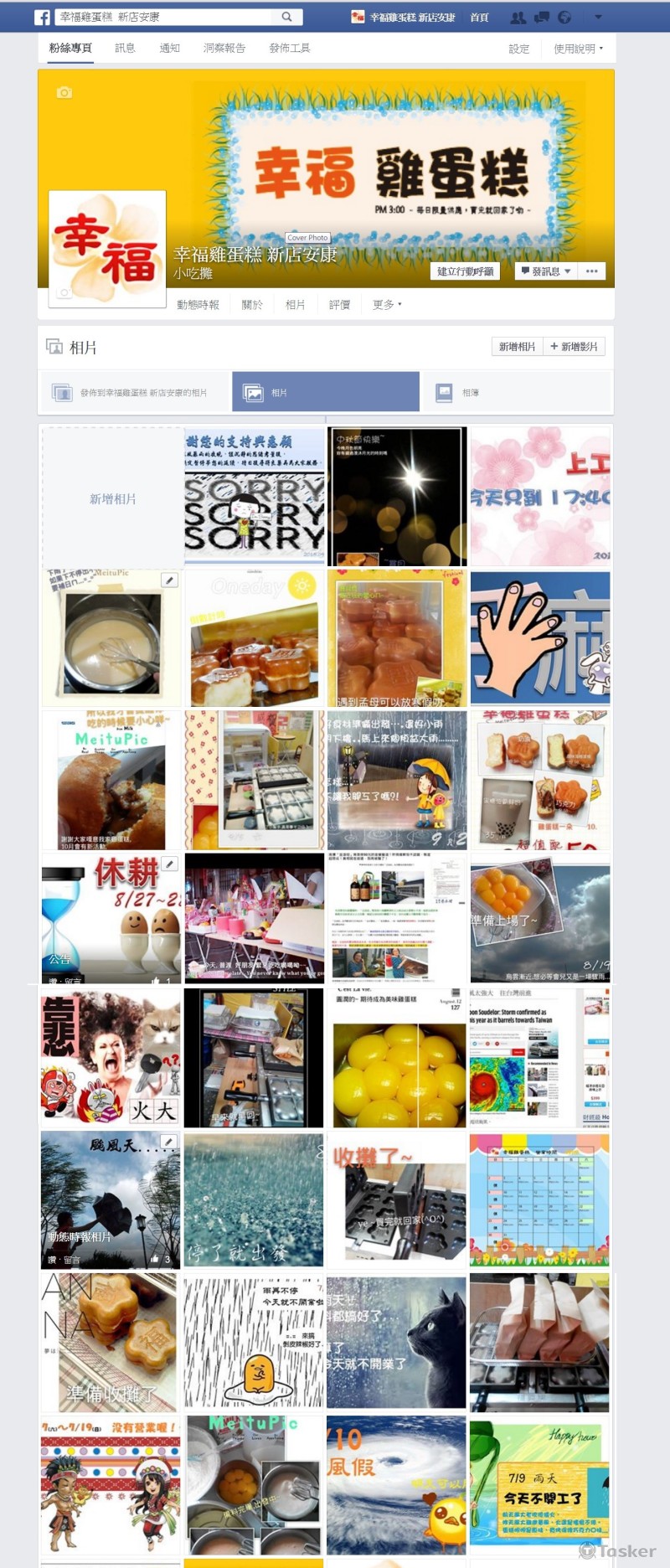The height and width of the screenshot is (1568, 670).
Task: Check notifications via the globe icon
Action: (x=564, y=16)
